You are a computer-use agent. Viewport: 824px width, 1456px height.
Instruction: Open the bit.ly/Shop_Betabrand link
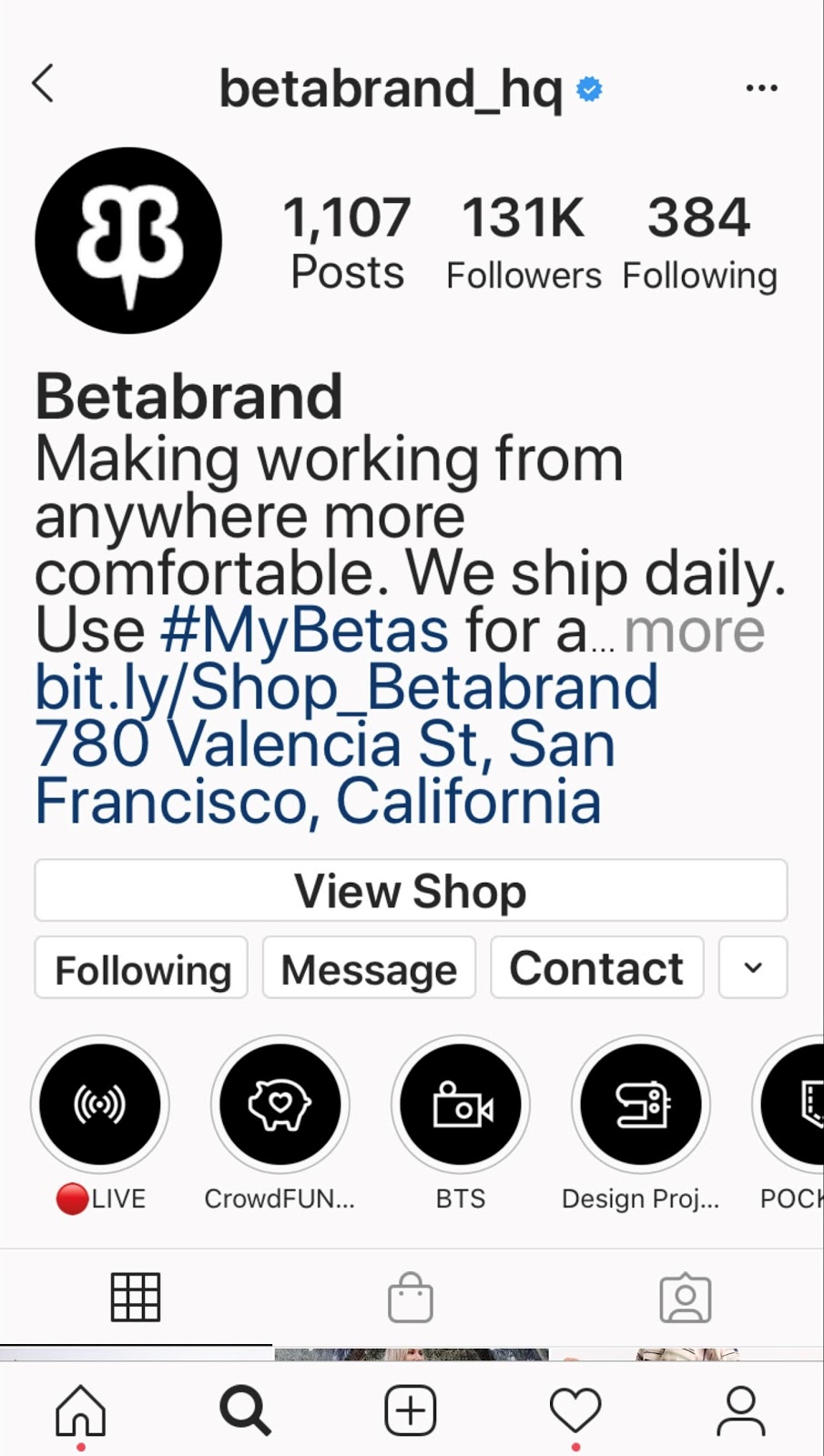(346, 685)
